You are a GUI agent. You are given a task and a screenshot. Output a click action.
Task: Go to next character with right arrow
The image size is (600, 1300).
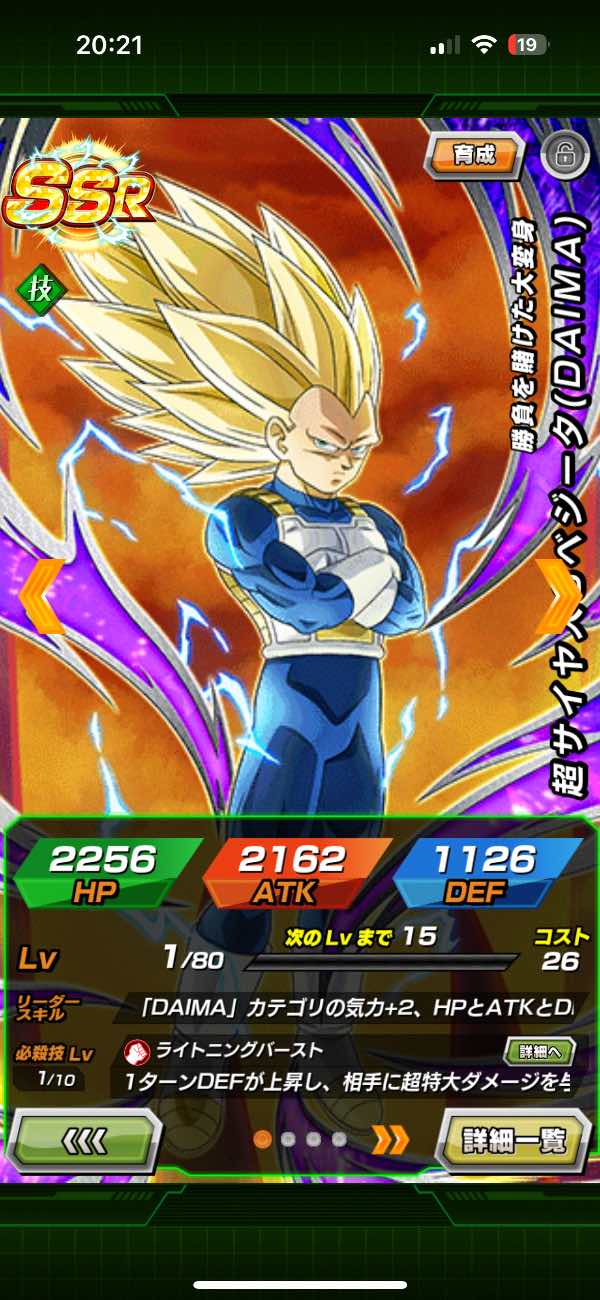pyautogui.click(x=556, y=596)
